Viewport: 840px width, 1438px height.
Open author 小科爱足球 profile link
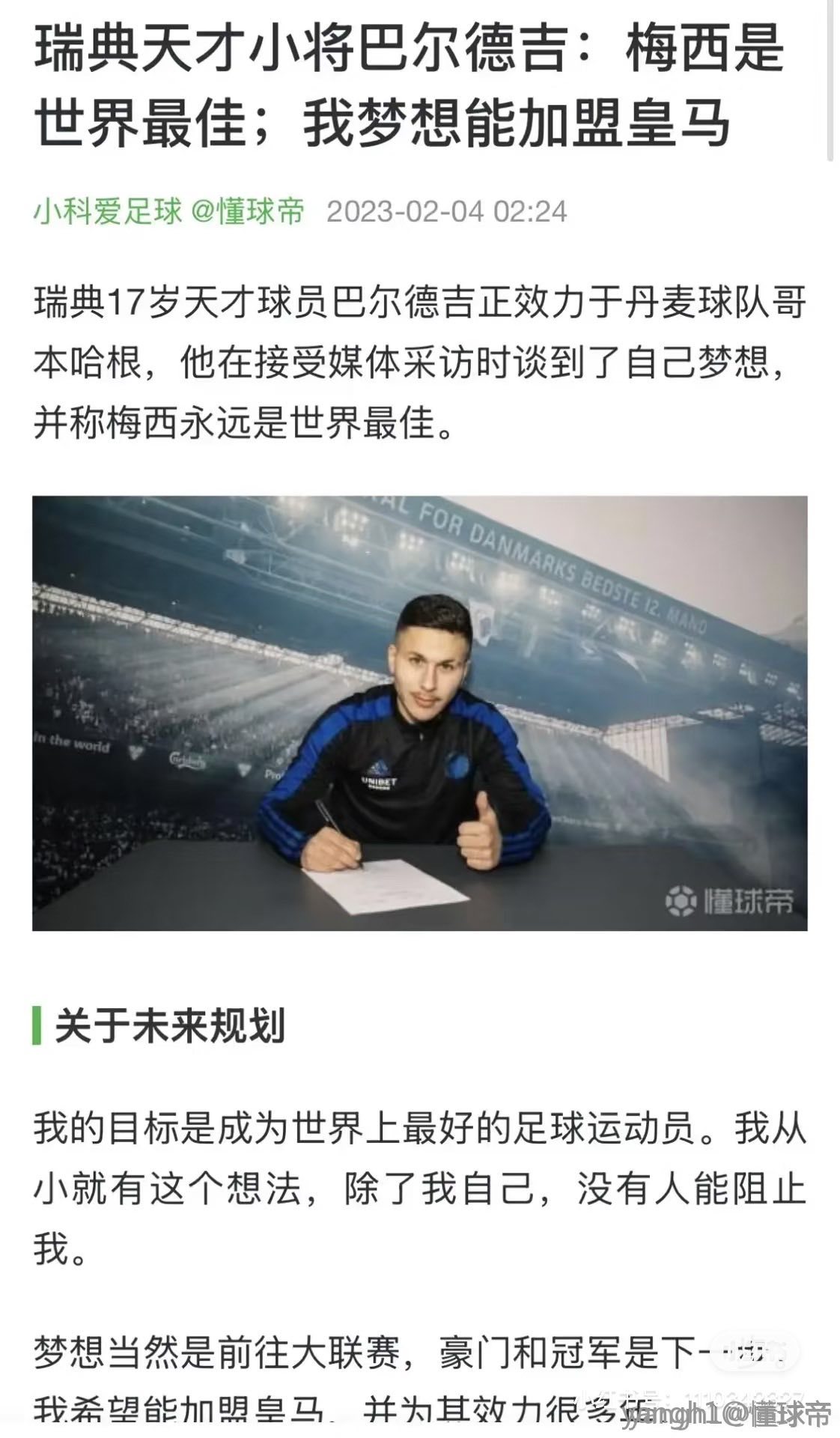point(107,212)
